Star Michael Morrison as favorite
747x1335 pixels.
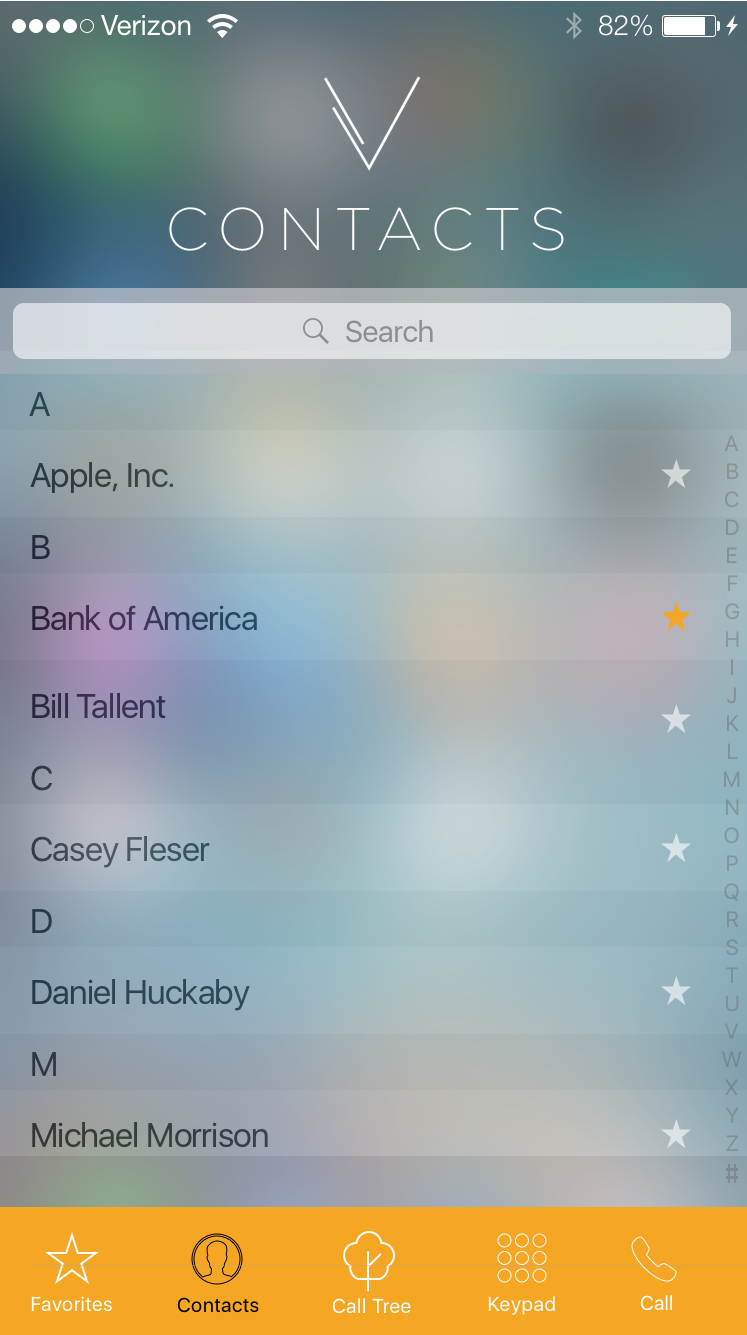676,1135
